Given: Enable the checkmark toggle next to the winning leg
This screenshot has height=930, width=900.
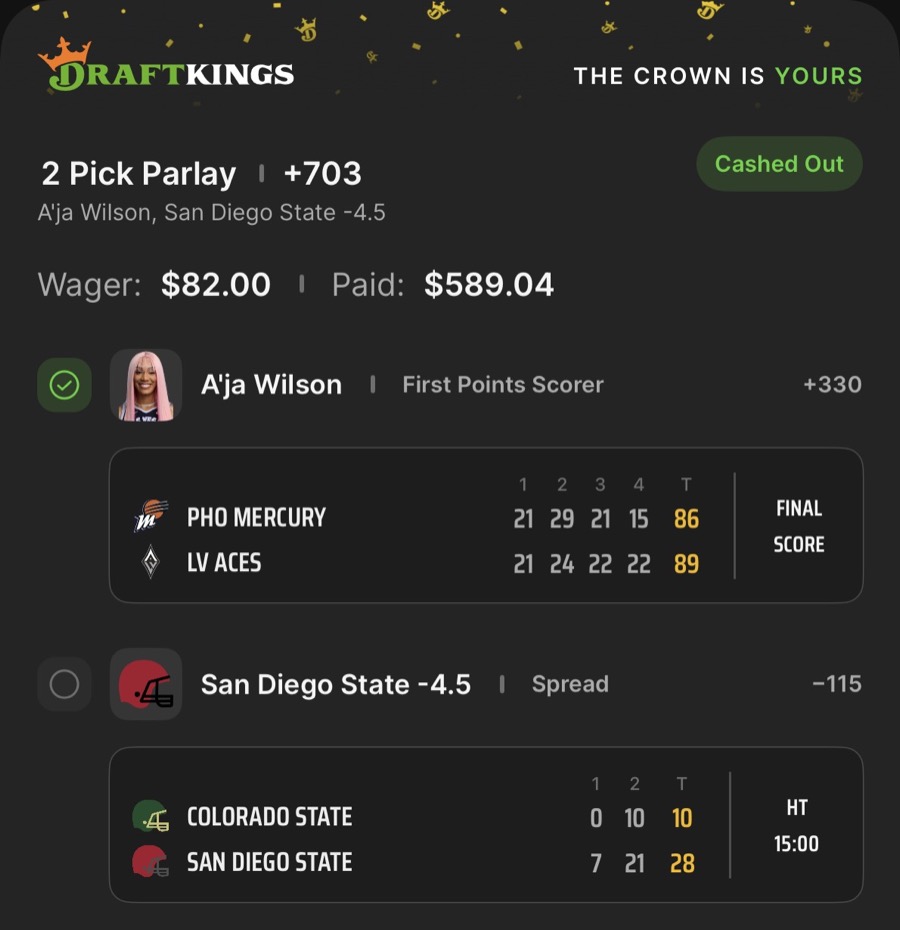Looking at the screenshot, I should click(x=64, y=384).
